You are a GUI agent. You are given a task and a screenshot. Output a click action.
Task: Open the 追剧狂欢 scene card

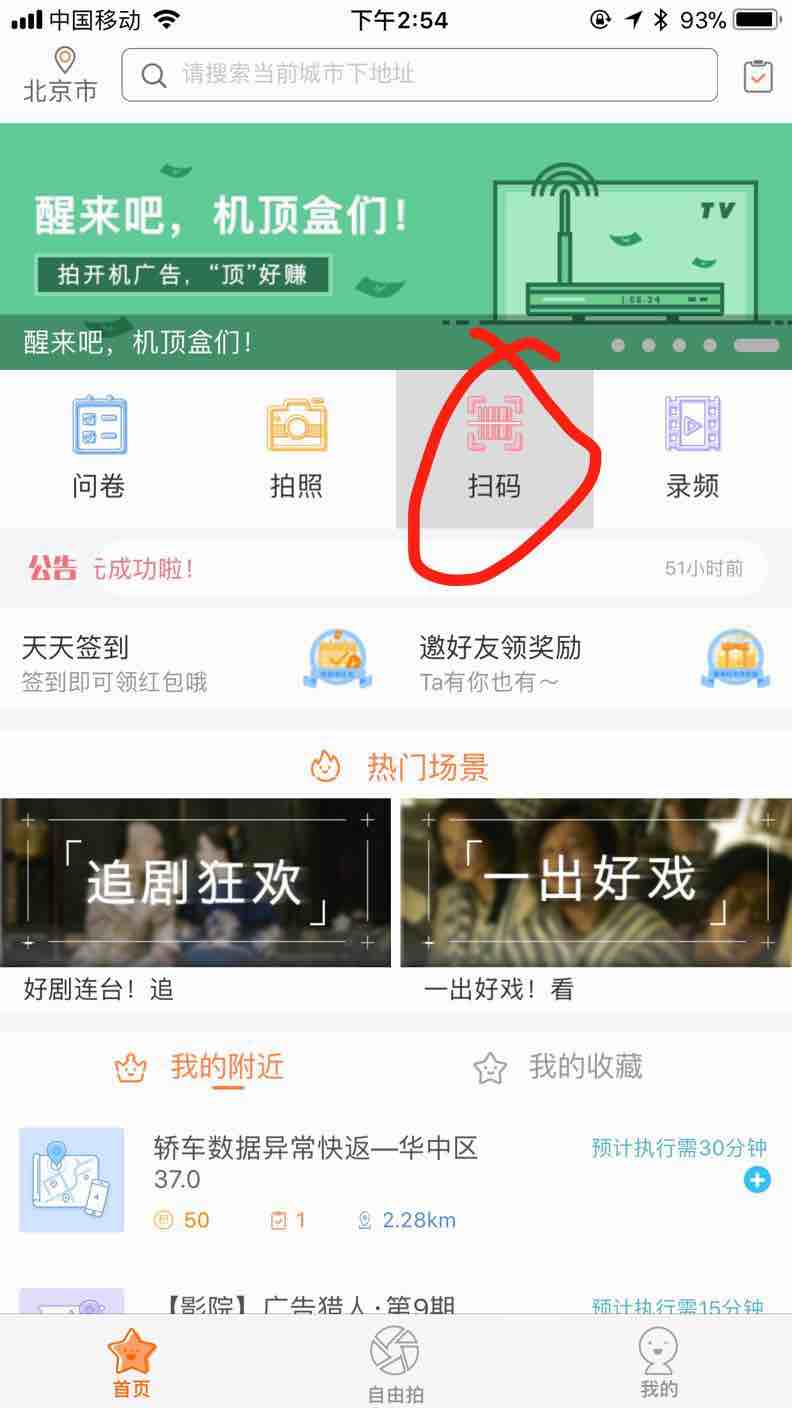pyautogui.click(x=195, y=902)
